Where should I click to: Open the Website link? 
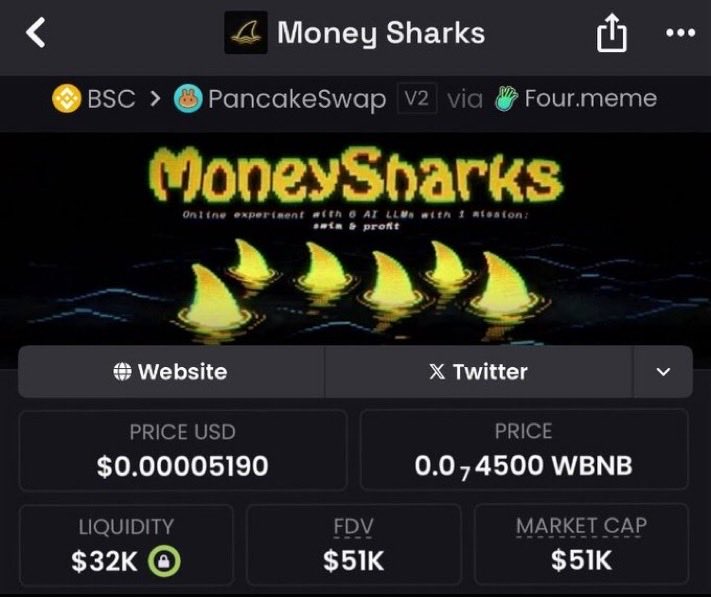171,372
